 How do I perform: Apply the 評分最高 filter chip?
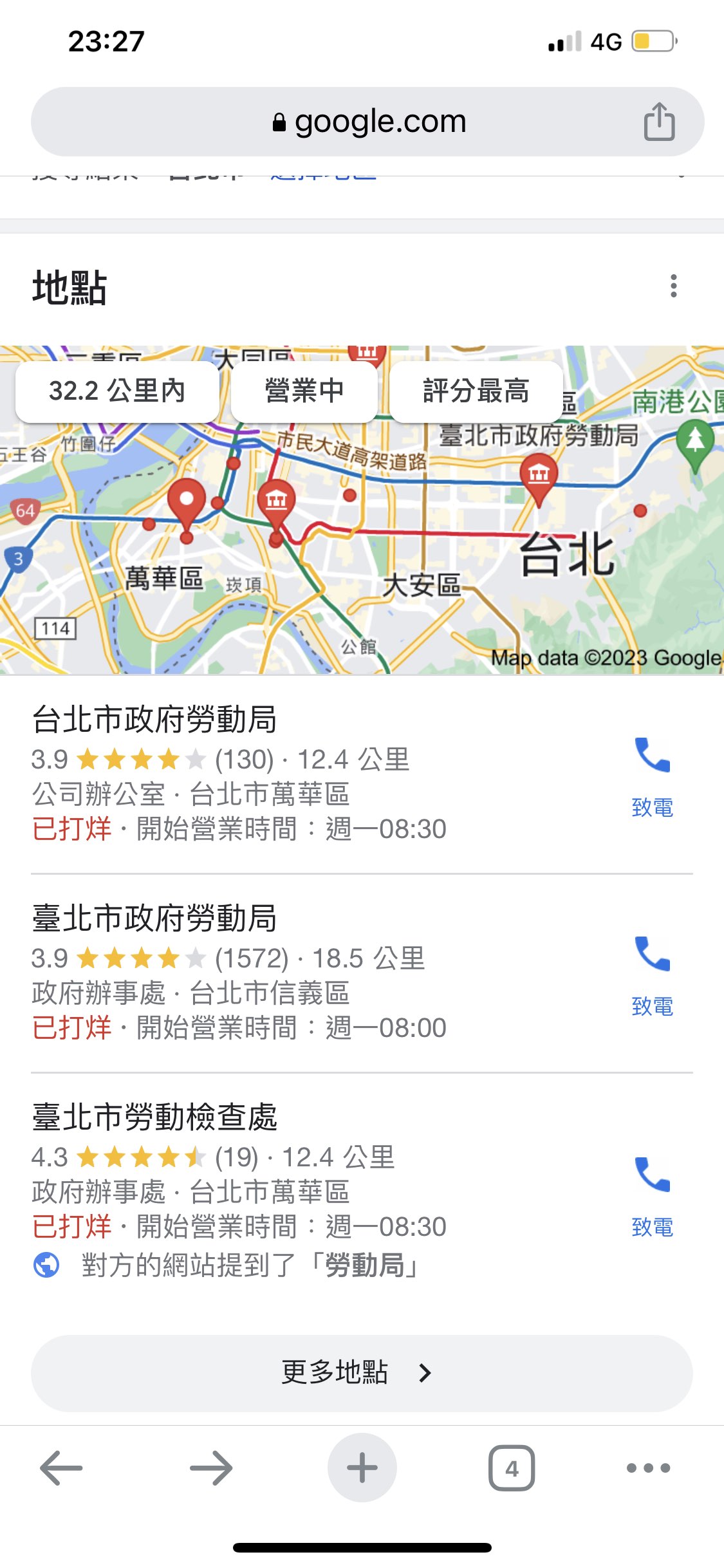[x=476, y=391]
